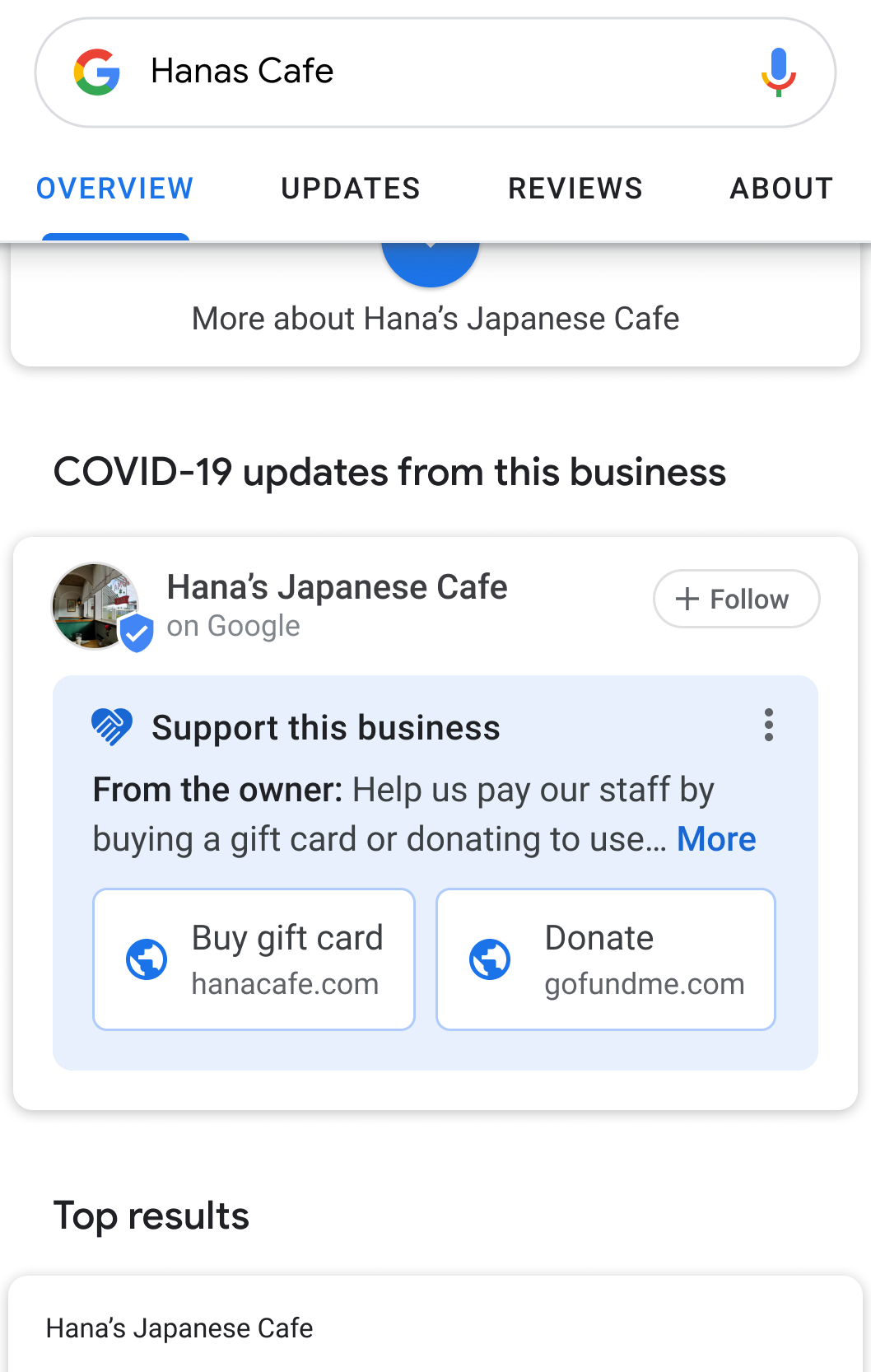Follow Hana's Japanese Cafe
This screenshot has height=1372, width=871.
(x=736, y=599)
